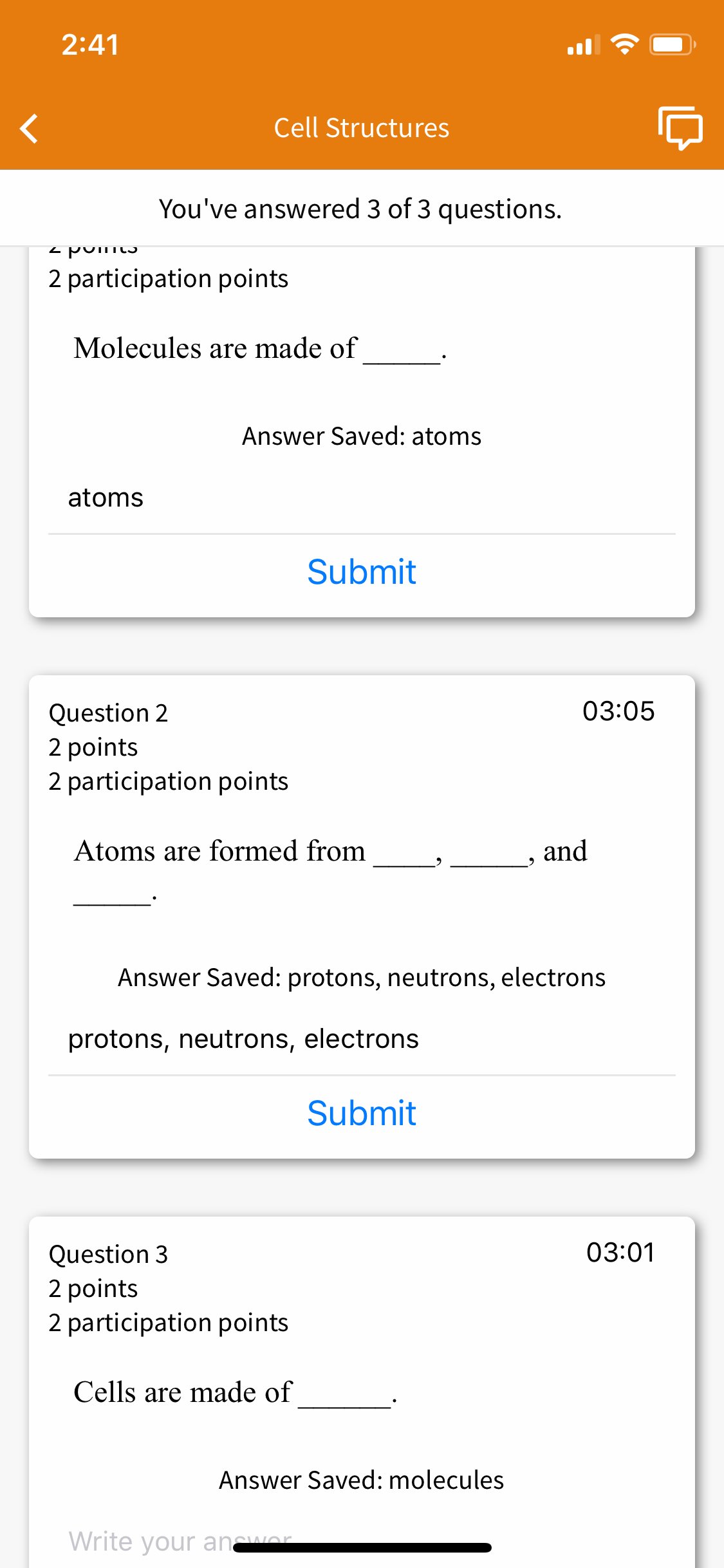Tap the Question 3 card header
This screenshot has width=724, height=1568.
108,1254
